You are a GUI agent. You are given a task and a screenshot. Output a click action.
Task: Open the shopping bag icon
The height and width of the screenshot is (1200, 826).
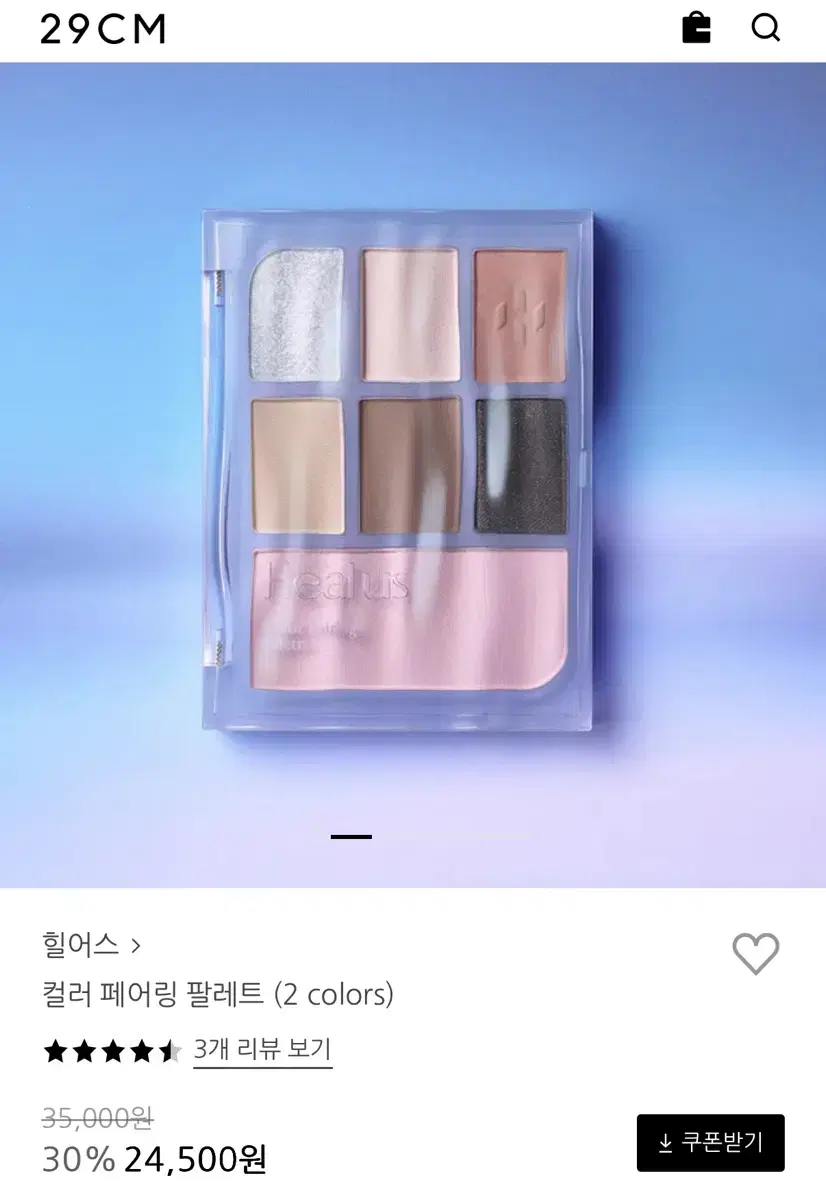(696, 28)
